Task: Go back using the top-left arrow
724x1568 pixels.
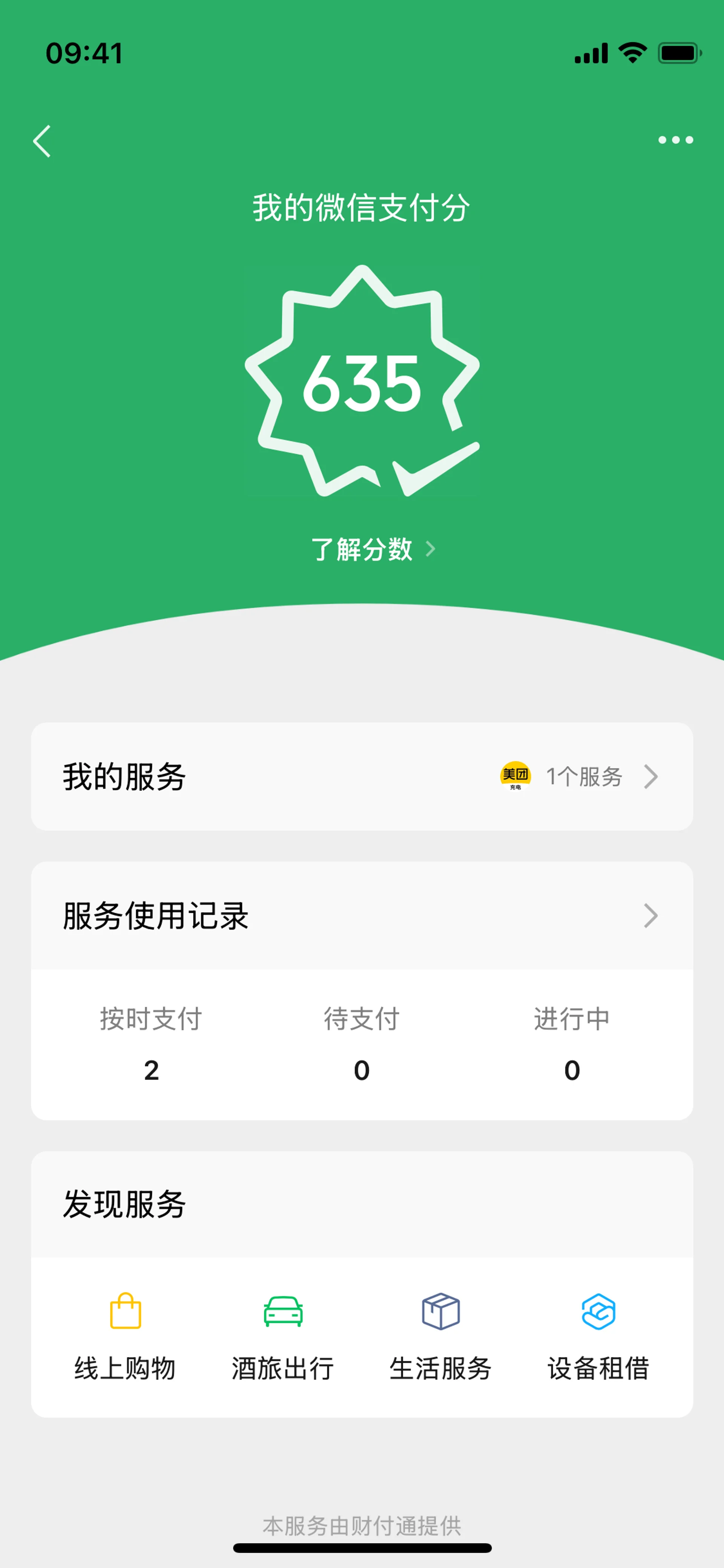Action: pyautogui.click(x=42, y=141)
